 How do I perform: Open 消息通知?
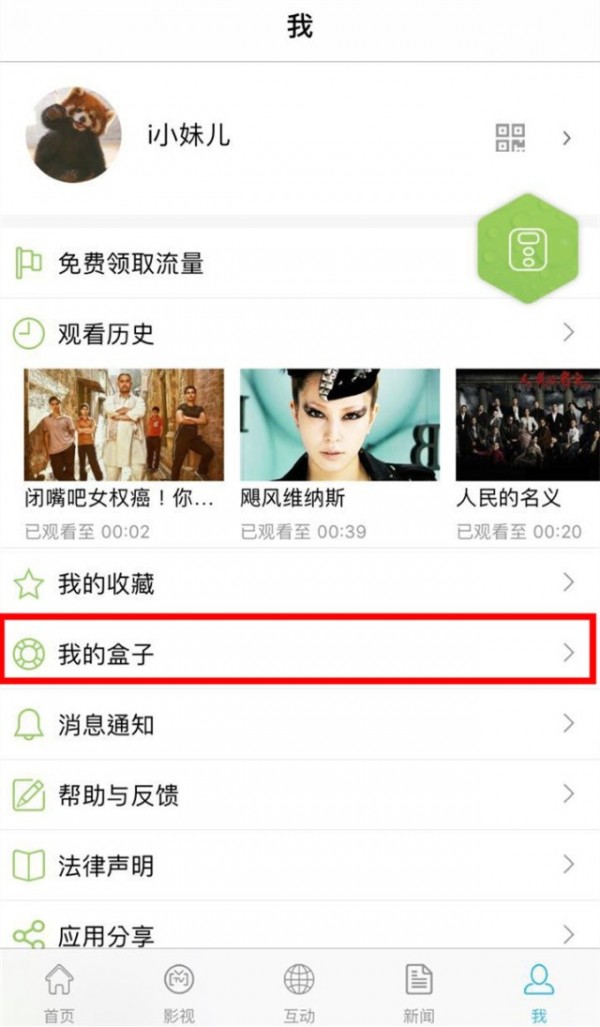[x=300, y=724]
